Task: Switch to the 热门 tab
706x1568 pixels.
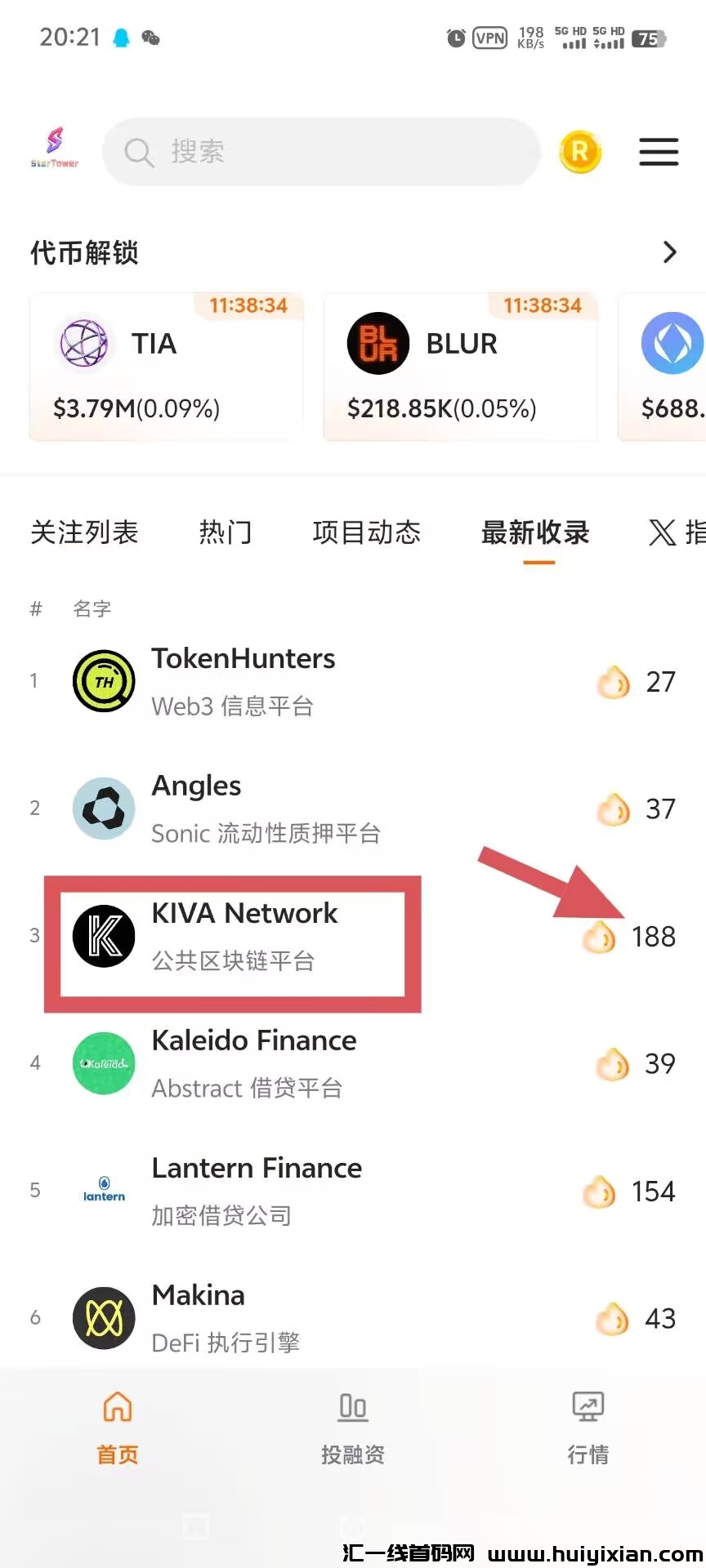Action: [226, 532]
